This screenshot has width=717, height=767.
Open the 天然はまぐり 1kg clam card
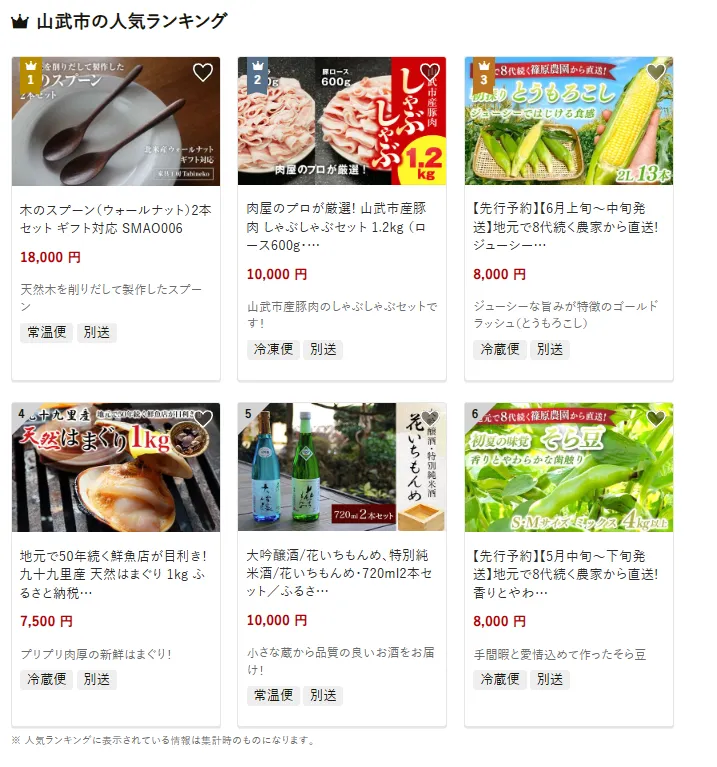click(115, 566)
